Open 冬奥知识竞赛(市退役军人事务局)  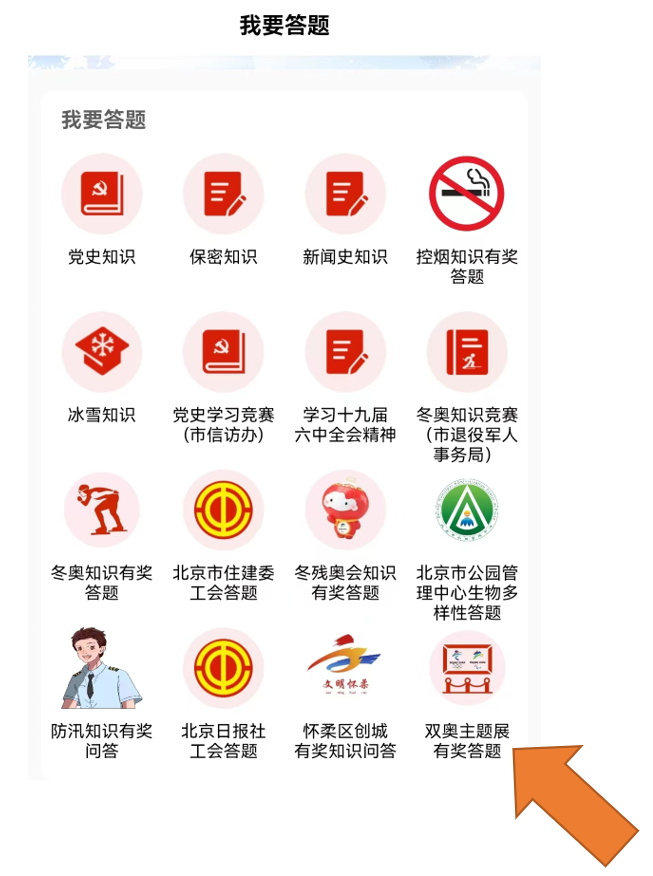(467, 353)
